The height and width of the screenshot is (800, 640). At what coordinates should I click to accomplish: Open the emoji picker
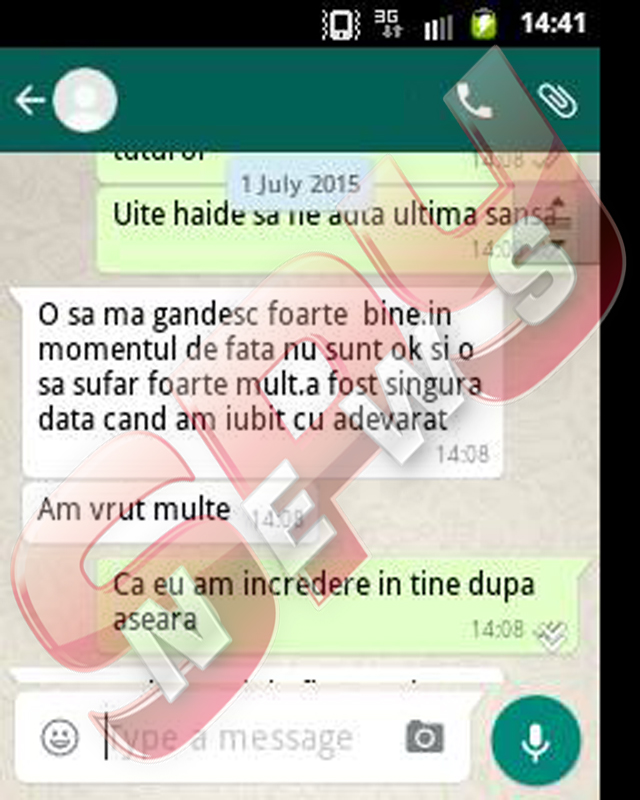pyautogui.click(x=60, y=738)
